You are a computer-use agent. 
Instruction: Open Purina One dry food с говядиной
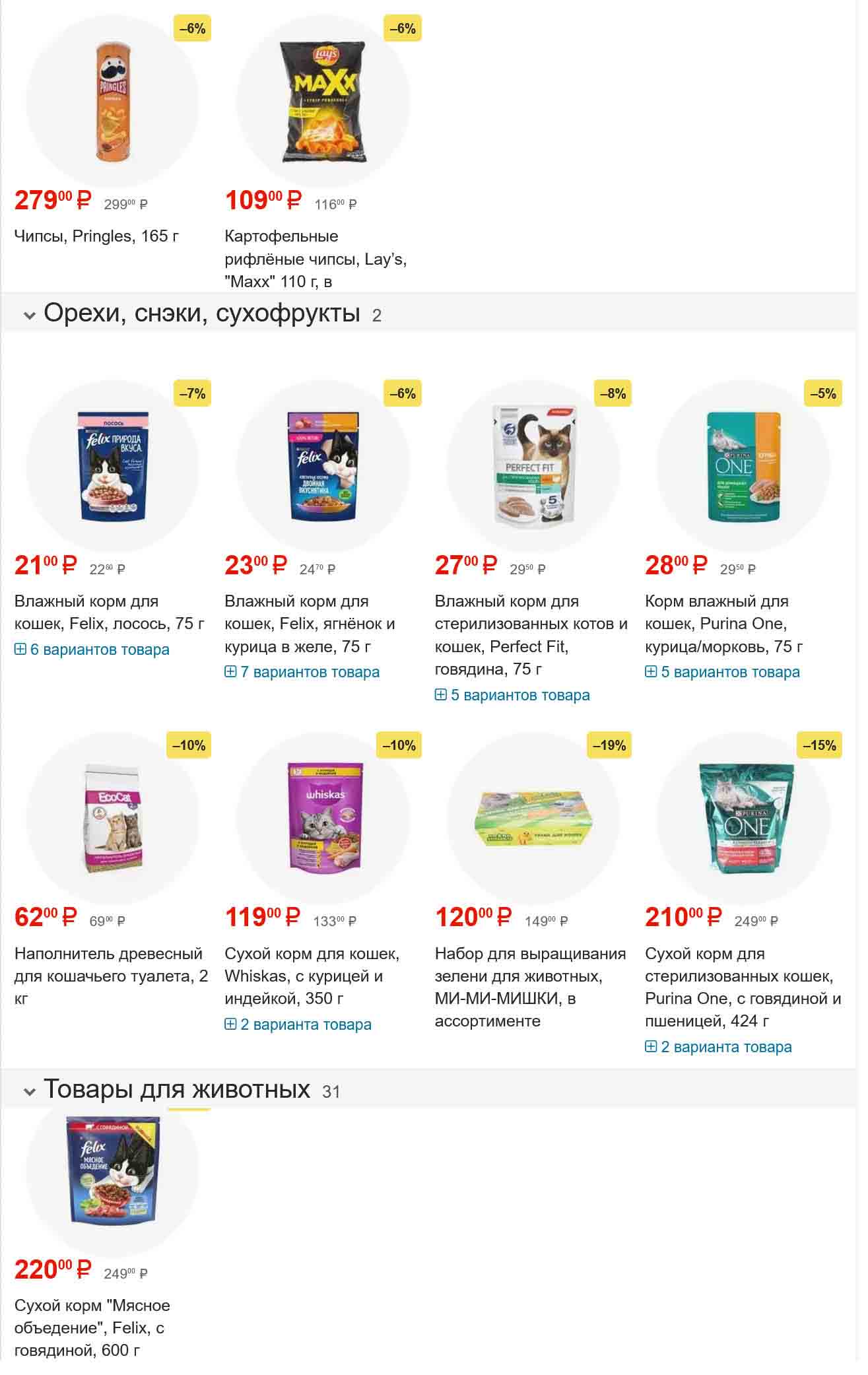tap(743, 987)
